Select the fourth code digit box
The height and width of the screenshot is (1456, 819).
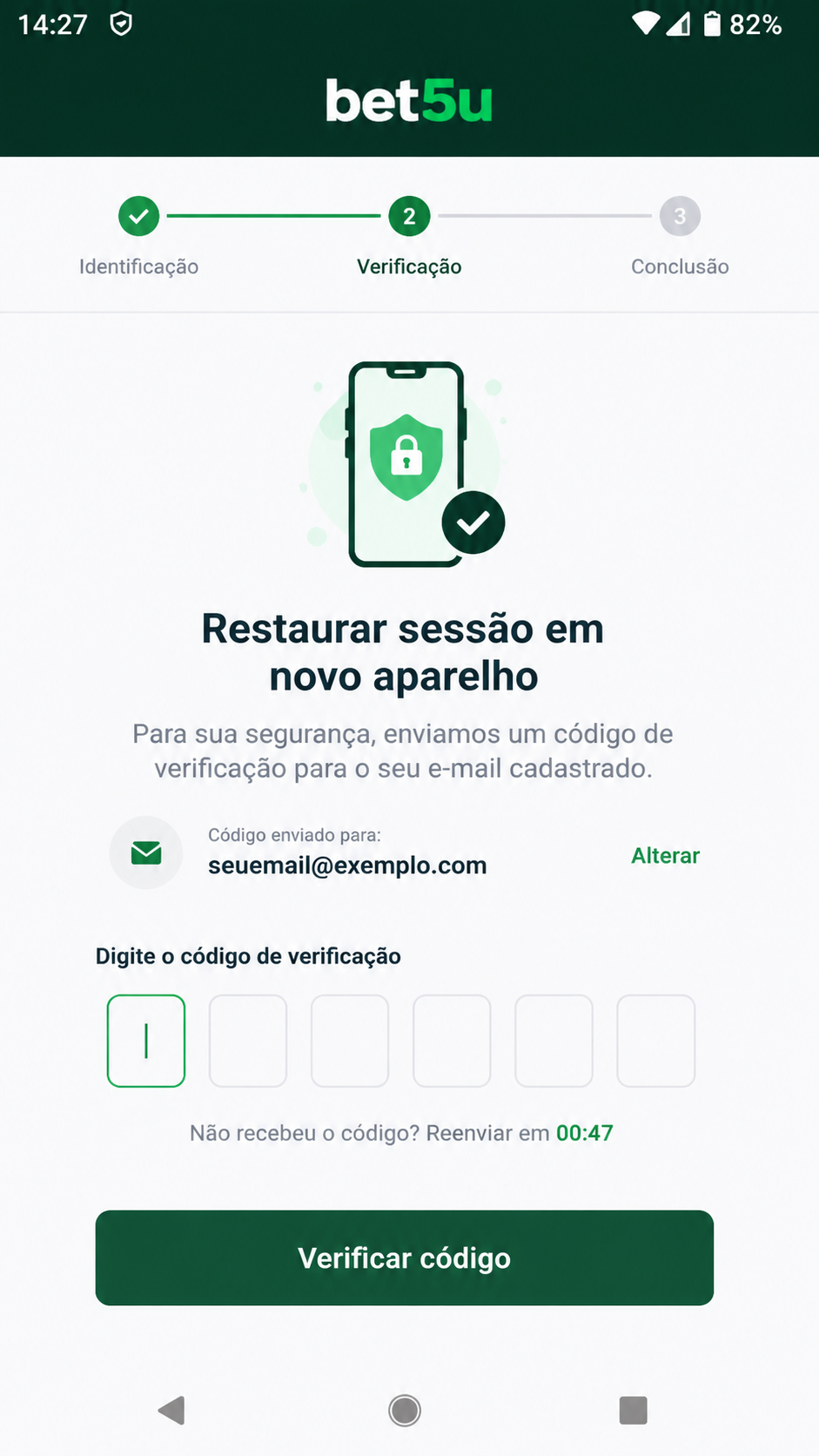coord(452,1041)
